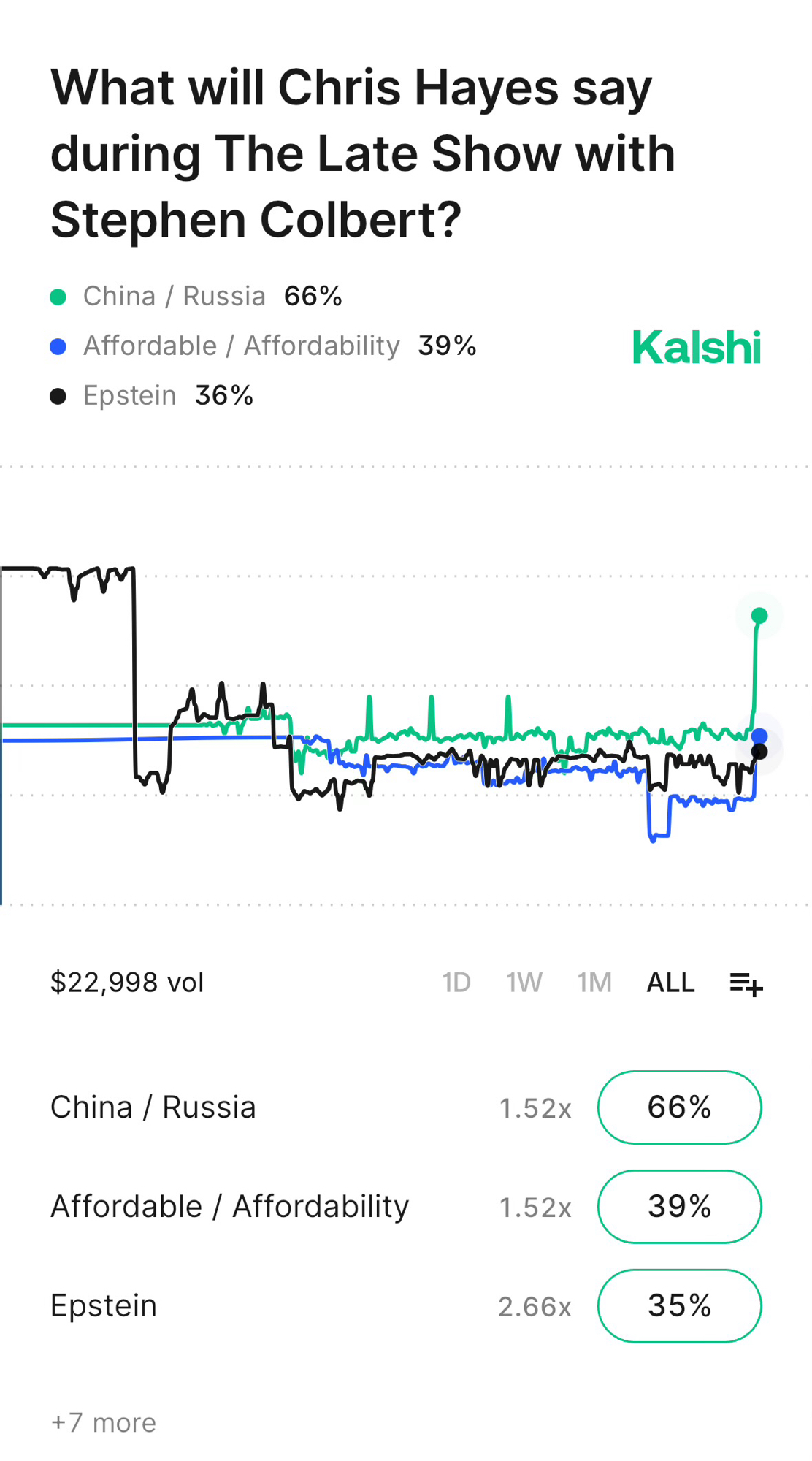
Task: Switch chart range to 1W
Action: click(524, 983)
